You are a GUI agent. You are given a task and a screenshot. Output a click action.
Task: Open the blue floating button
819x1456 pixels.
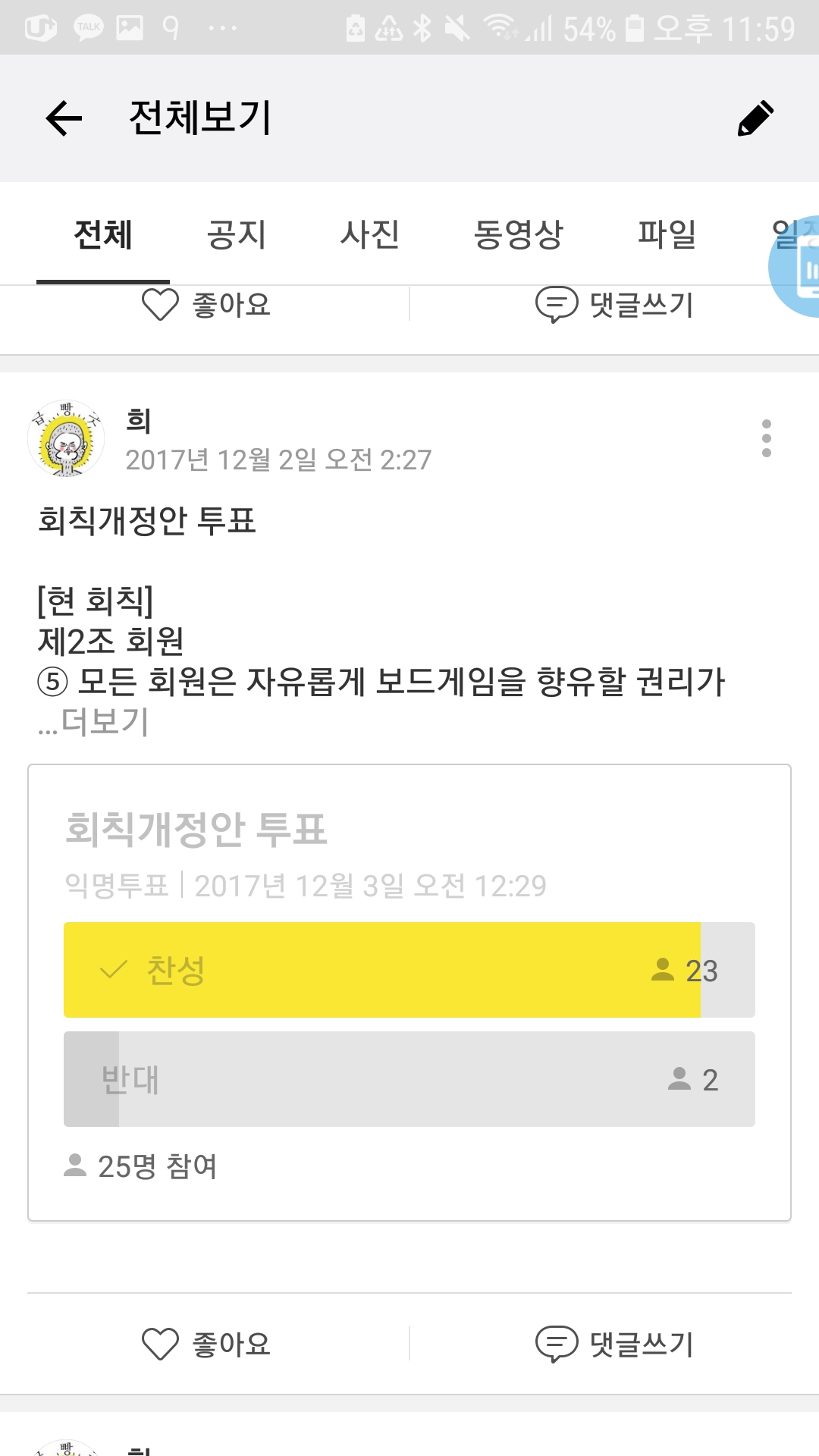[795, 267]
